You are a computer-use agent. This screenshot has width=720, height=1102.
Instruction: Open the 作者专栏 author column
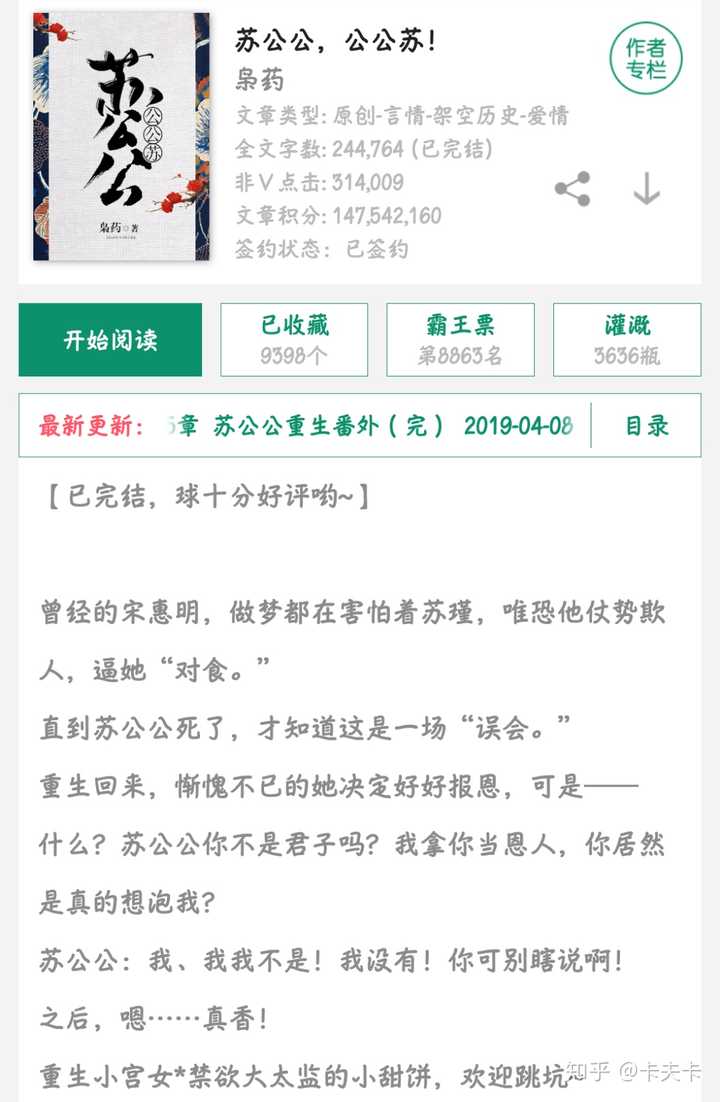tap(646, 58)
